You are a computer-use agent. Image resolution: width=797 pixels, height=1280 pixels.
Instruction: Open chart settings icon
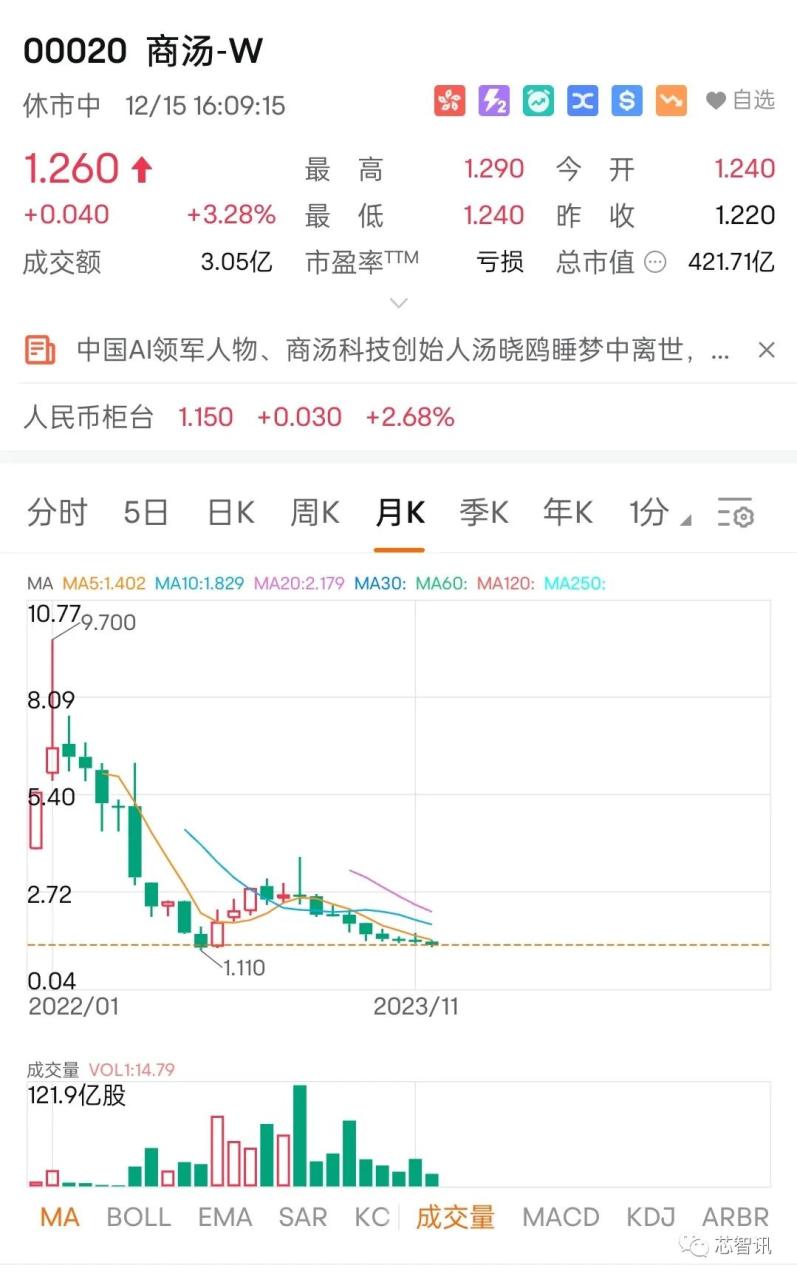pyautogui.click(x=735, y=513)
